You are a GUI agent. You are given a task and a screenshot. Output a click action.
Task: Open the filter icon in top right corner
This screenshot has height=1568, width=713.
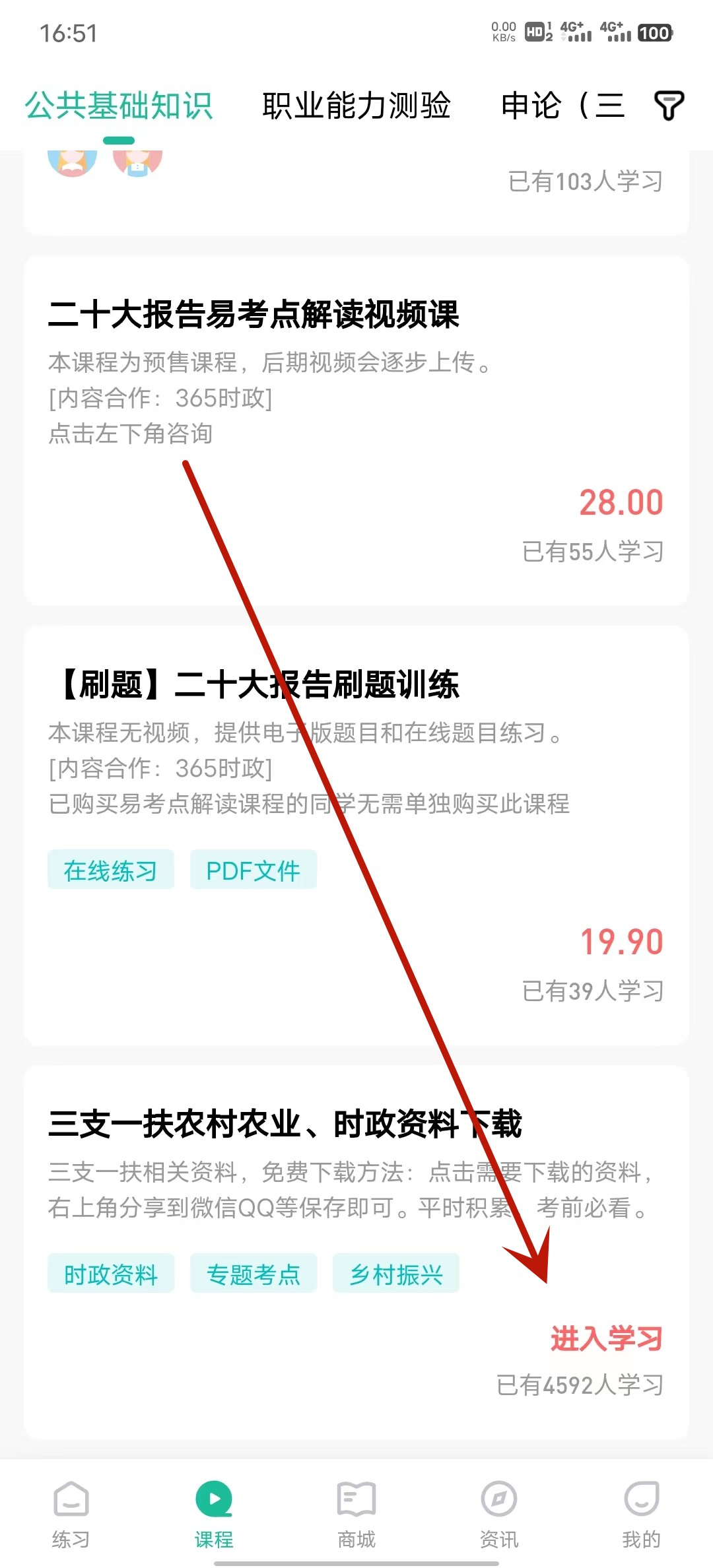click(x=669, y=106)
